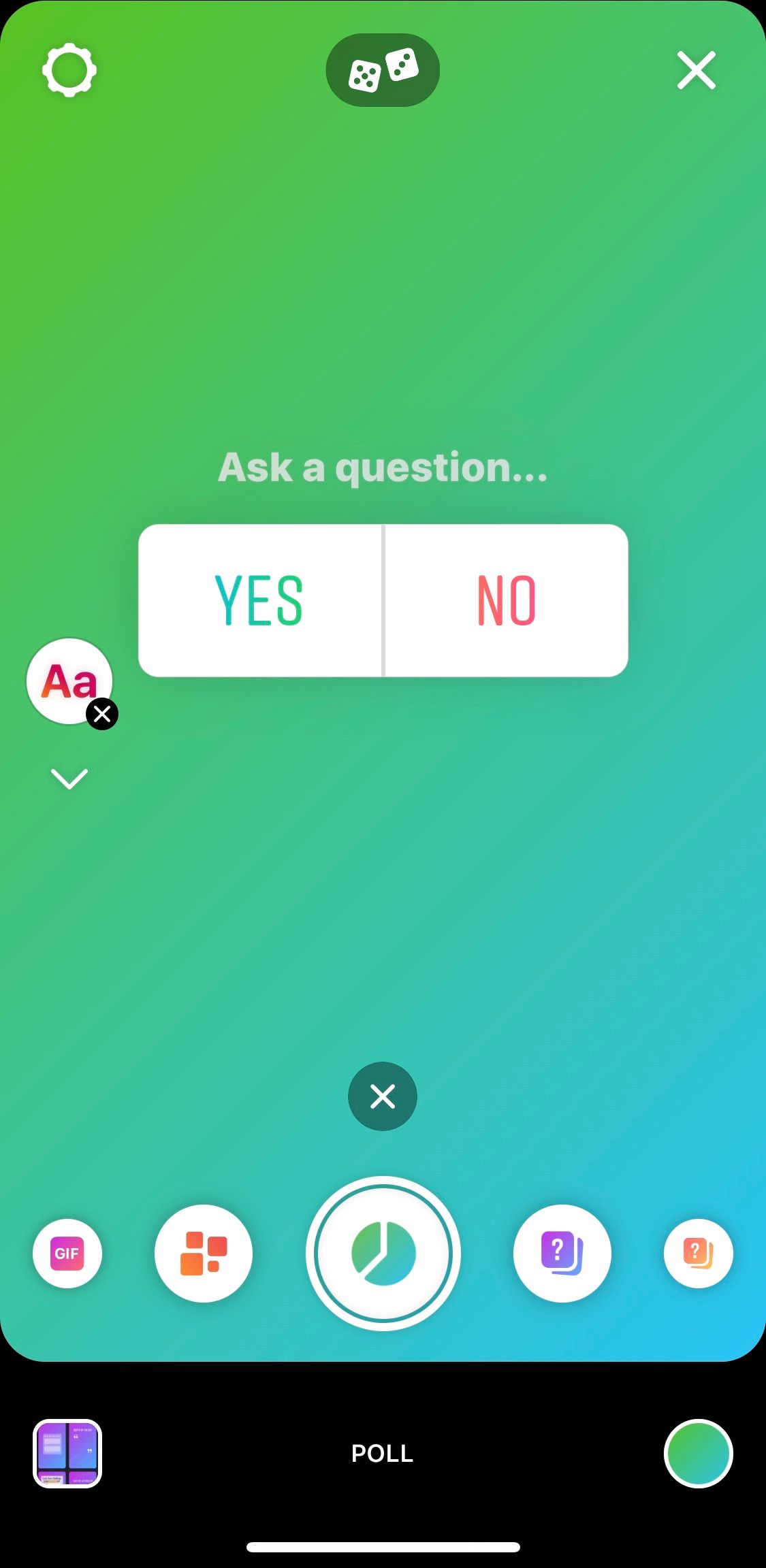Edit the YES poll option

coord(259,600)
